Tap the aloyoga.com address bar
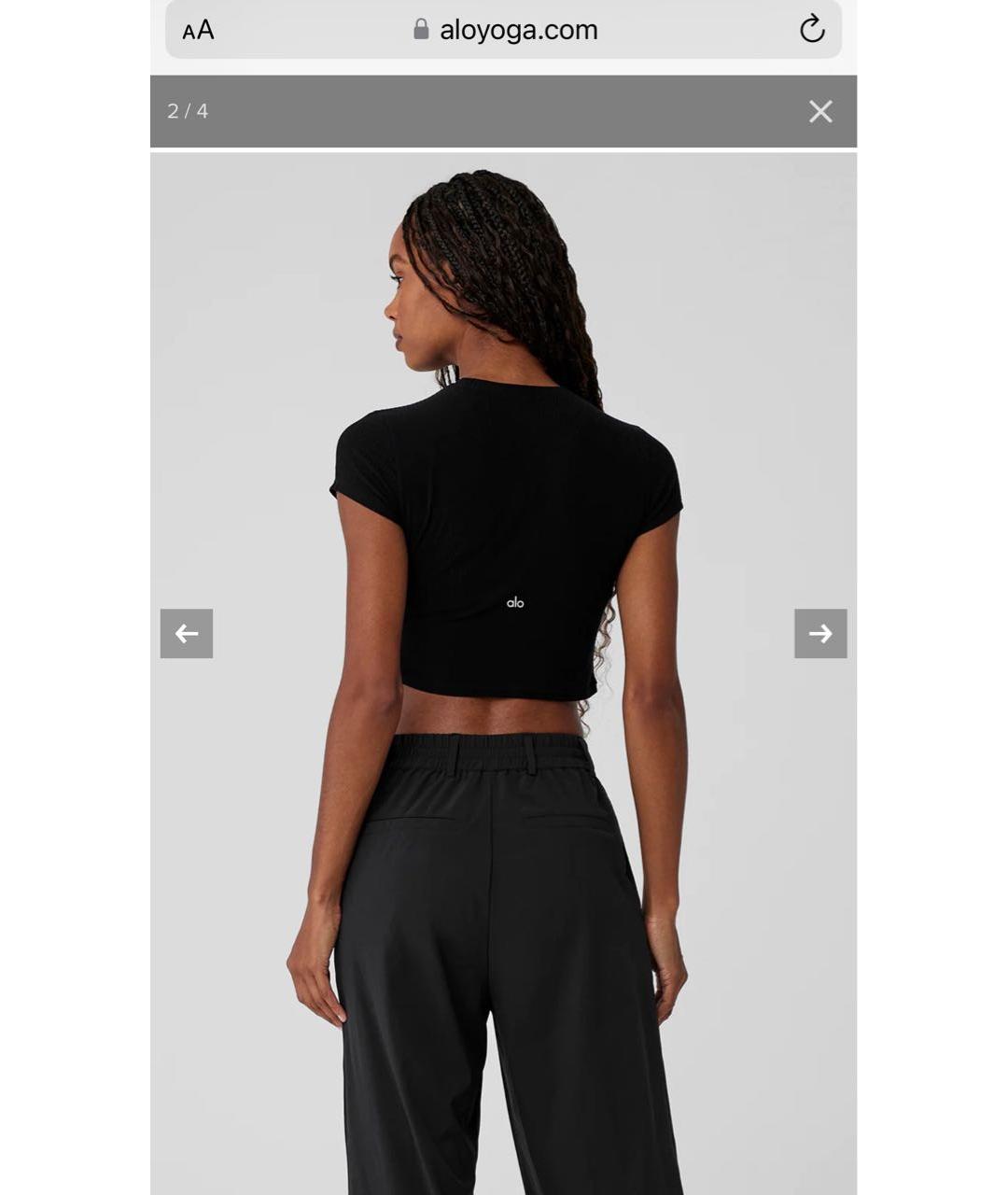Viewport: 1008px width, 1195px height. 505,30
